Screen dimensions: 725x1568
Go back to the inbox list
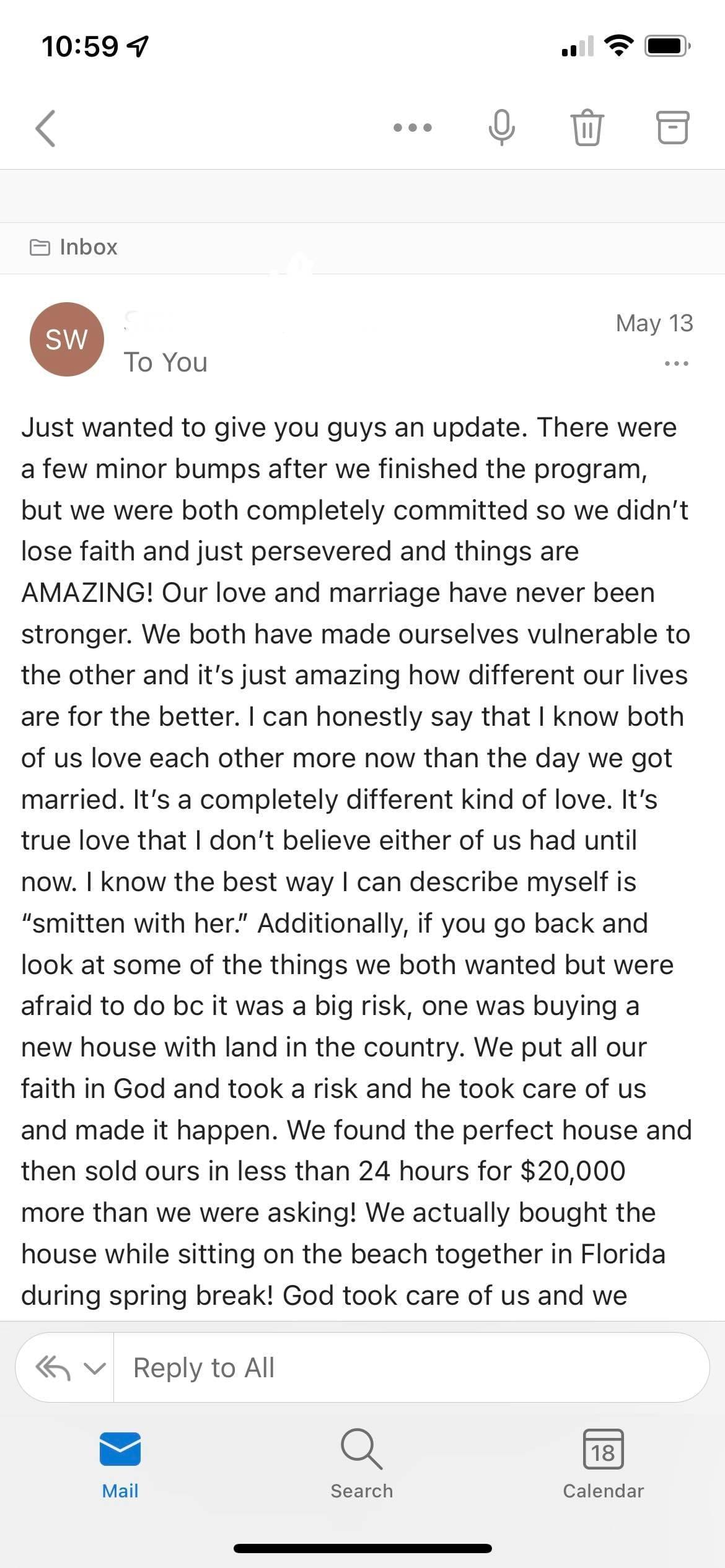pos(46,128)
